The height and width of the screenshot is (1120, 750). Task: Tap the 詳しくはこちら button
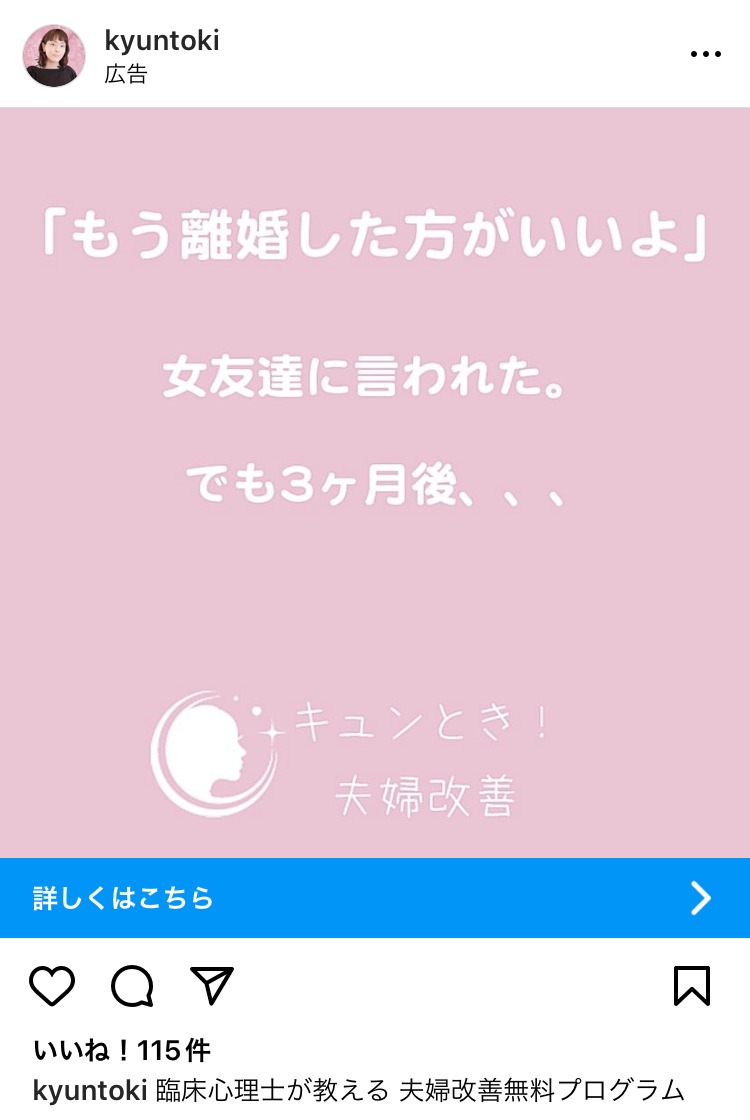(375, 898)
